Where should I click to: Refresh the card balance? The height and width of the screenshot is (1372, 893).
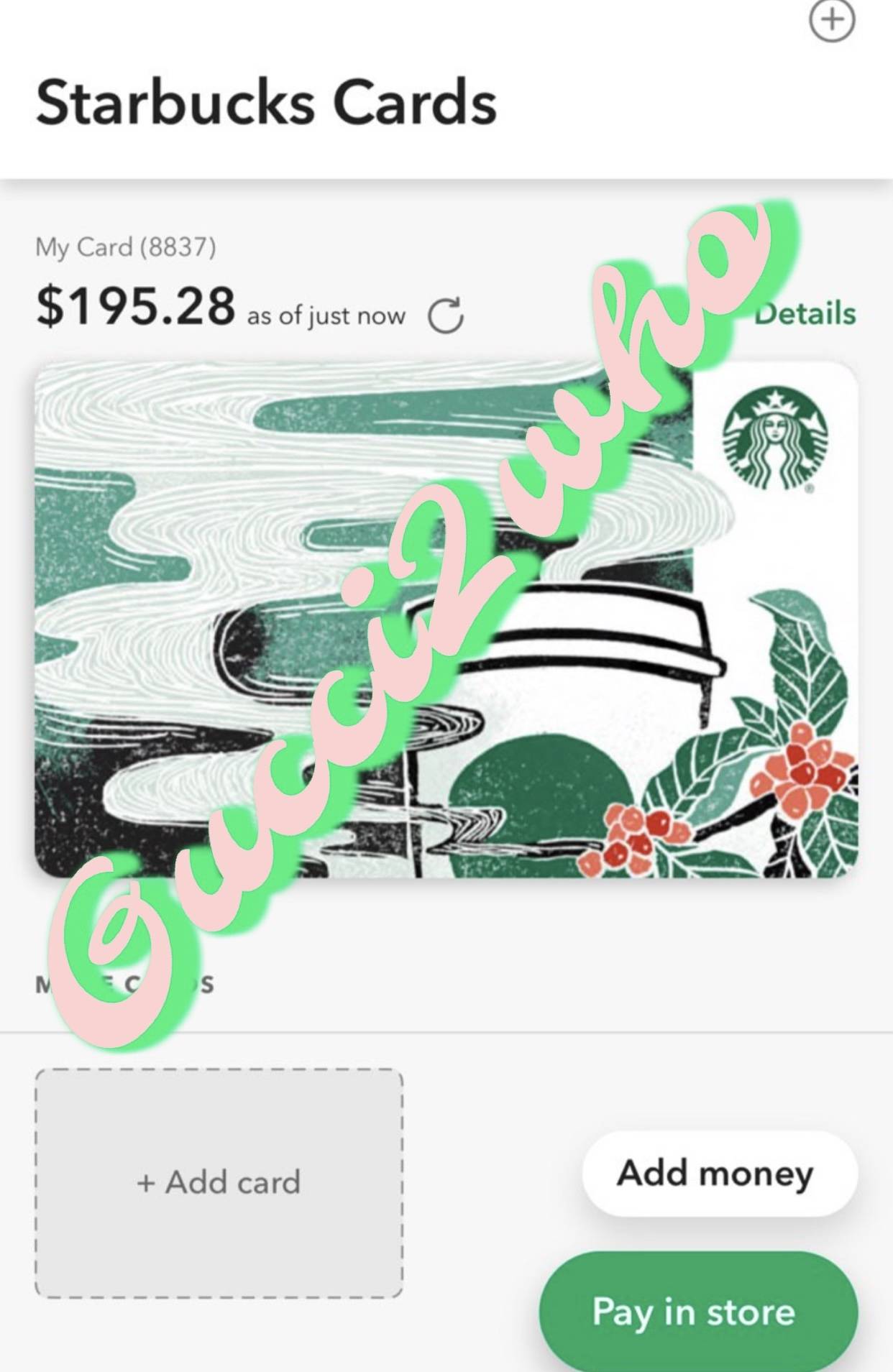pyautogui.click(x=446, y=316)
